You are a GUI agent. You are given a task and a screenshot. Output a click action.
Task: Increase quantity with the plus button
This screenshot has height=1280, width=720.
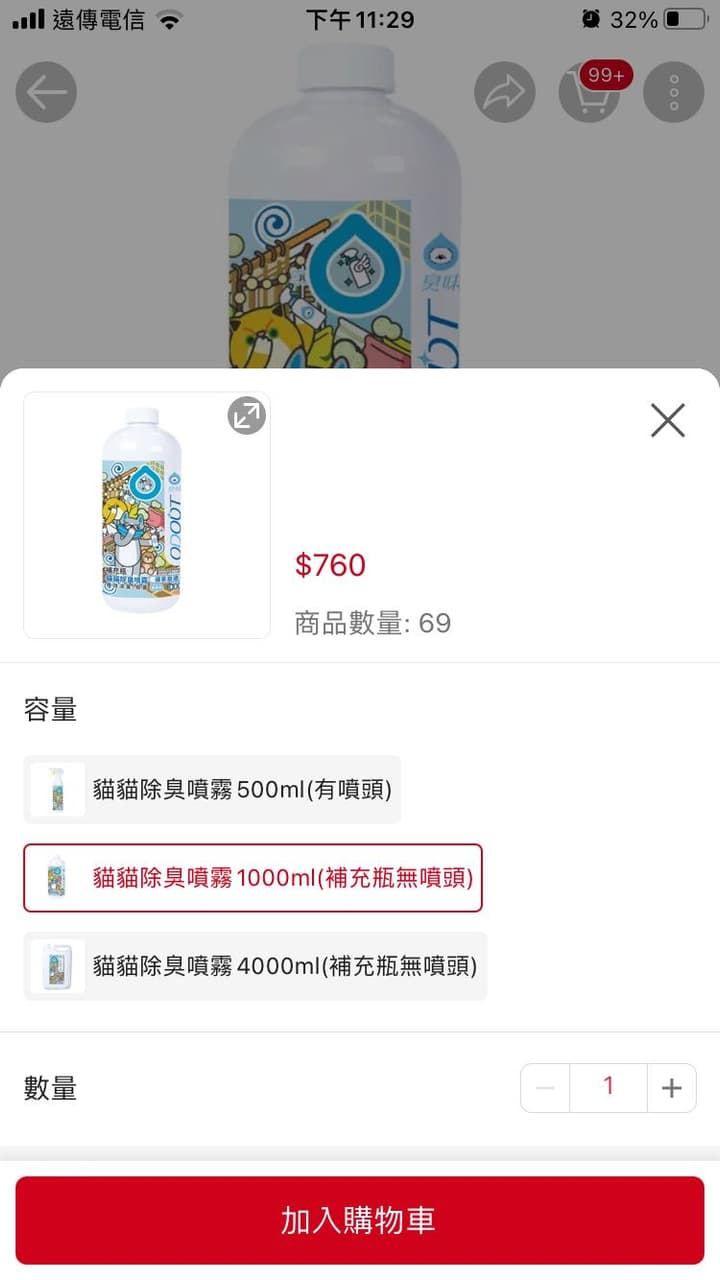point(671,1088)
